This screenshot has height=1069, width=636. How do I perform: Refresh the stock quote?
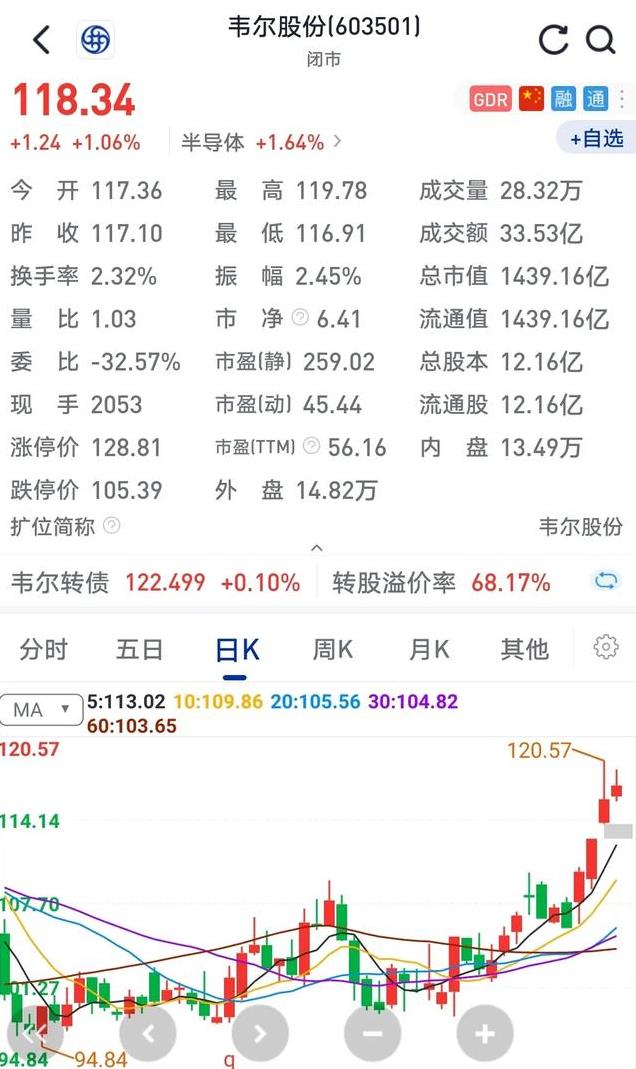pos(553,40)
